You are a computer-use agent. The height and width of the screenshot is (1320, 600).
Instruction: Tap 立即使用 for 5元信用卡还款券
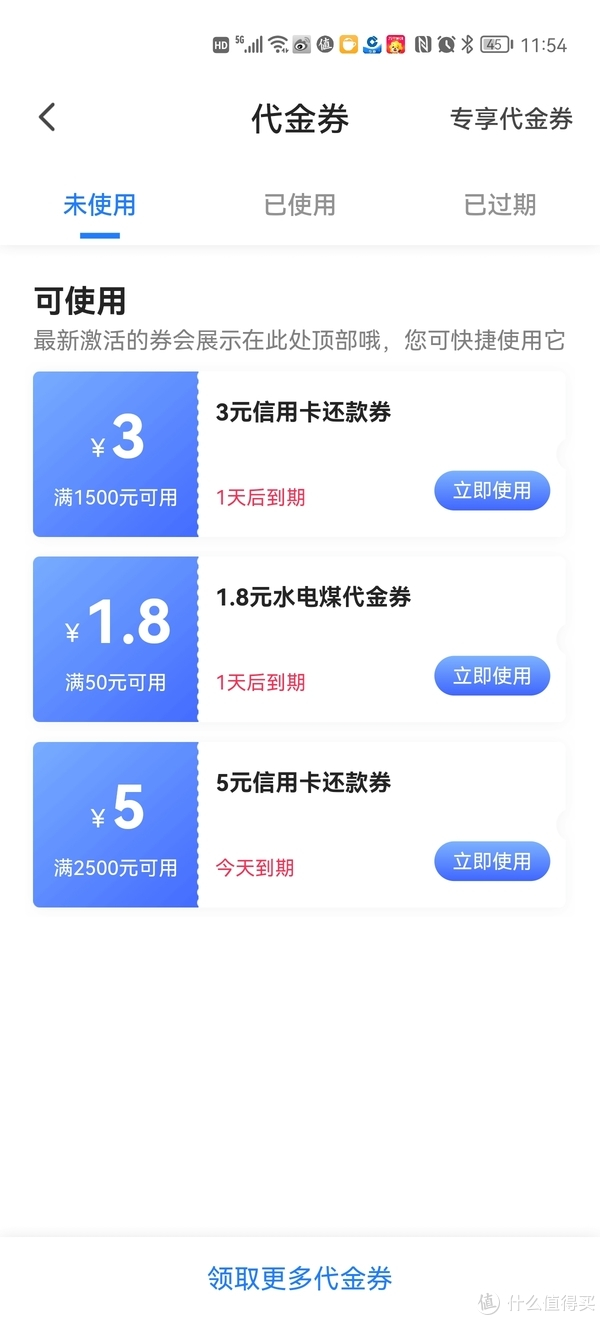[492, 861]
